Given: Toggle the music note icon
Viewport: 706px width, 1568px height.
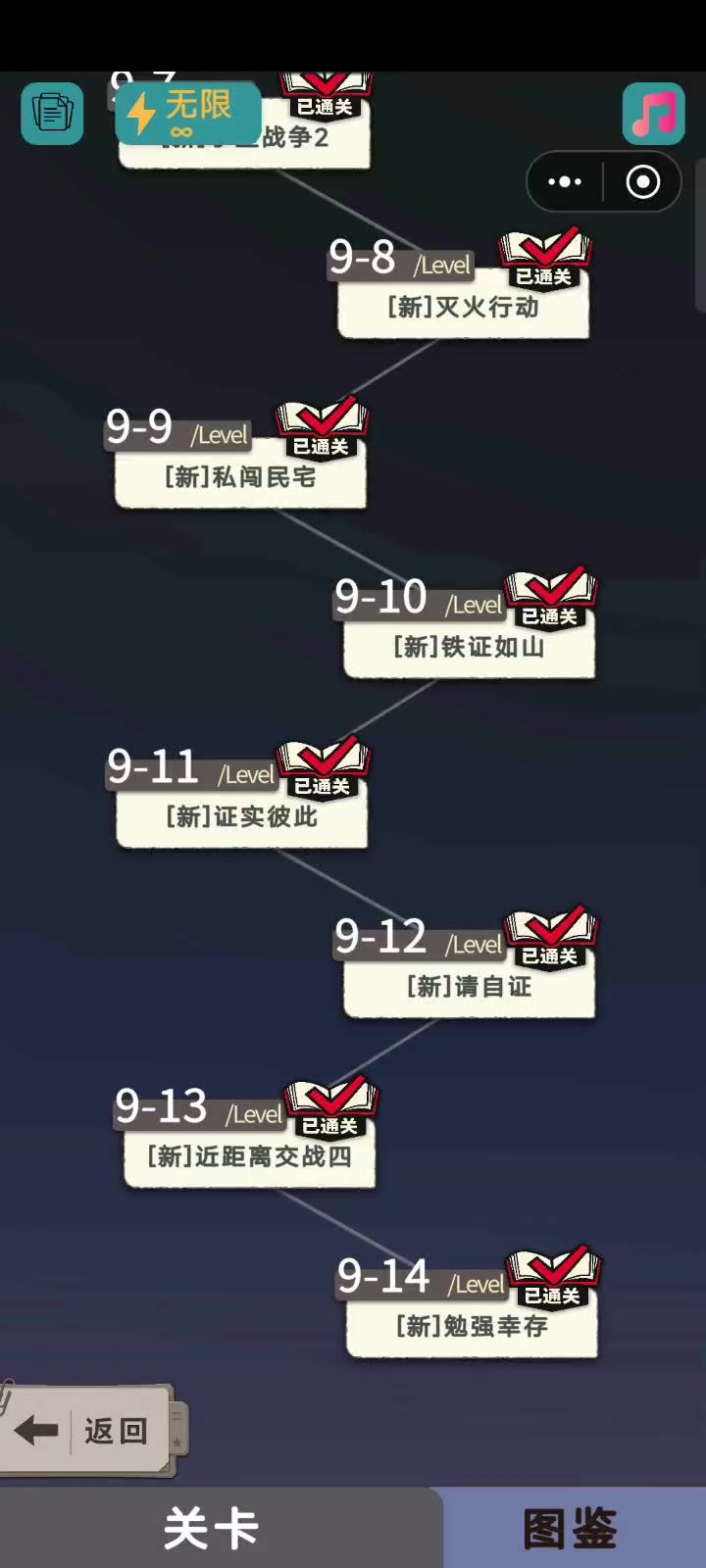Looking at the screenshot, I should 653,114.
